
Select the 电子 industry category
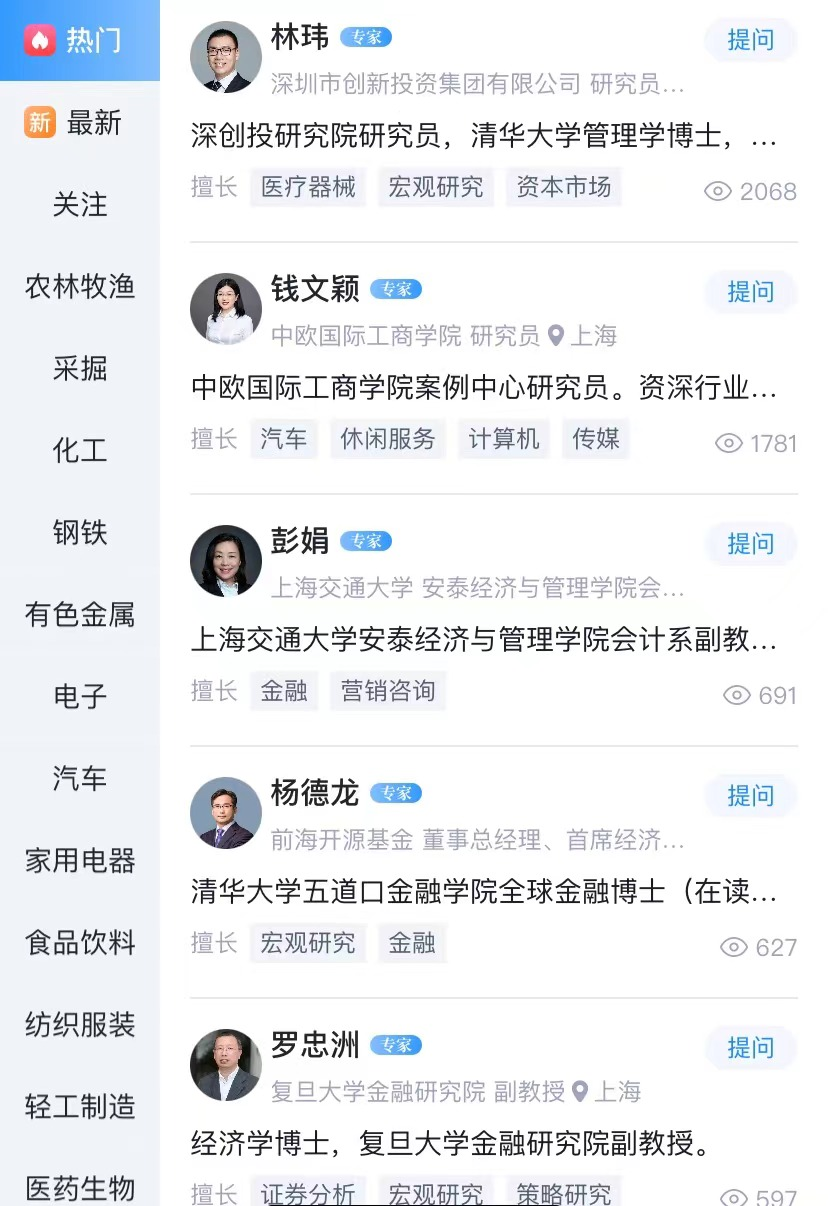[80, 697]
